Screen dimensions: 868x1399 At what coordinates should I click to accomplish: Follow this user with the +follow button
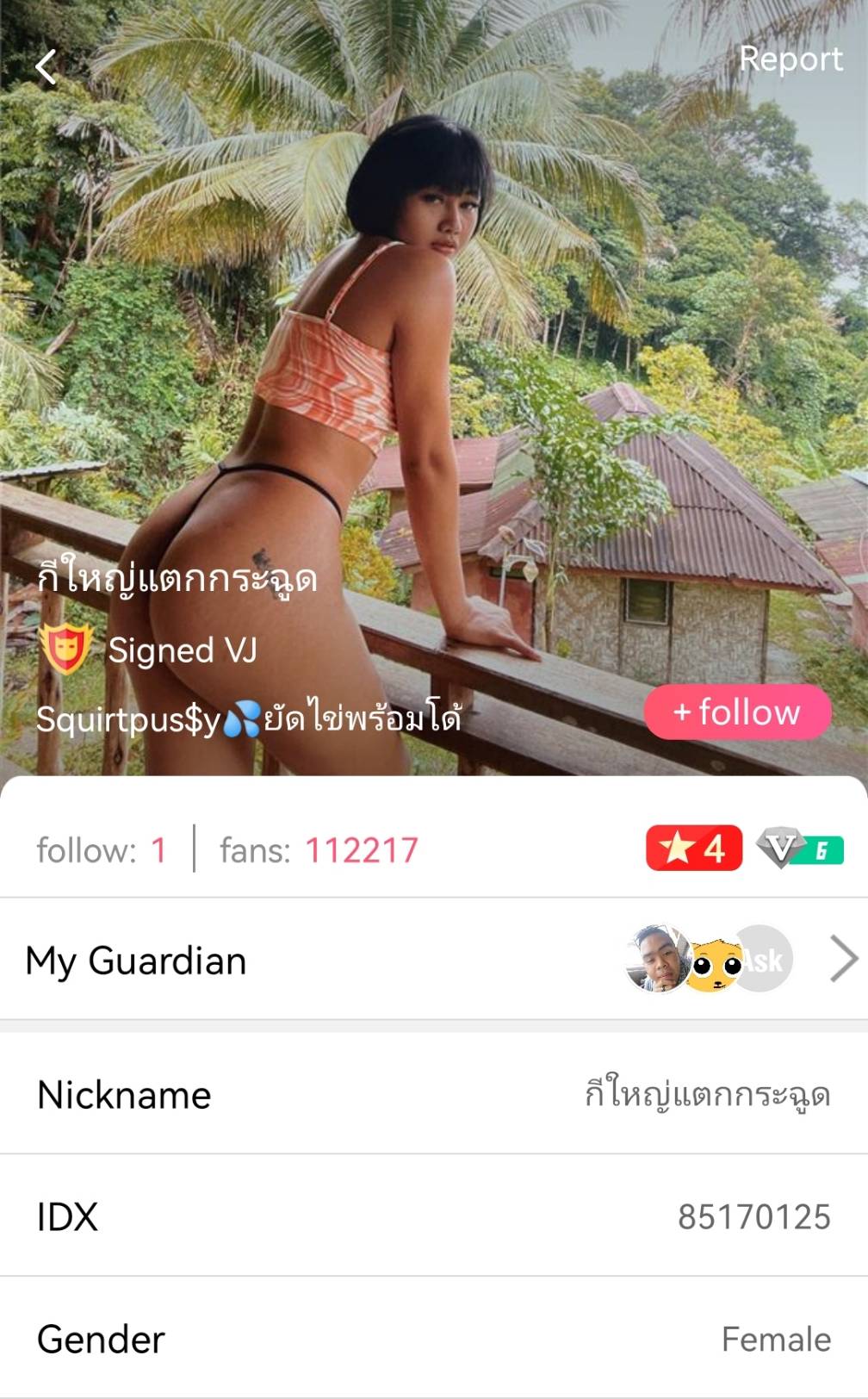pos(737,712)
